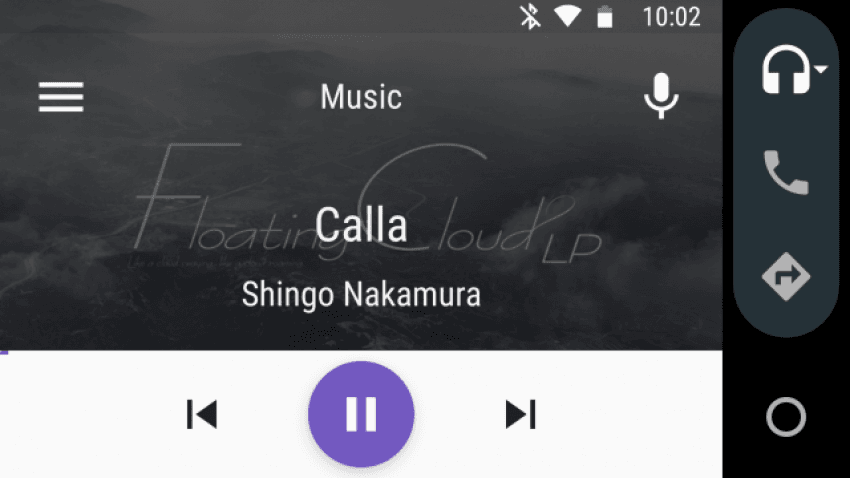Switch to the phone dialer
The height and width of the screenshot is (478, 850).
786,172
